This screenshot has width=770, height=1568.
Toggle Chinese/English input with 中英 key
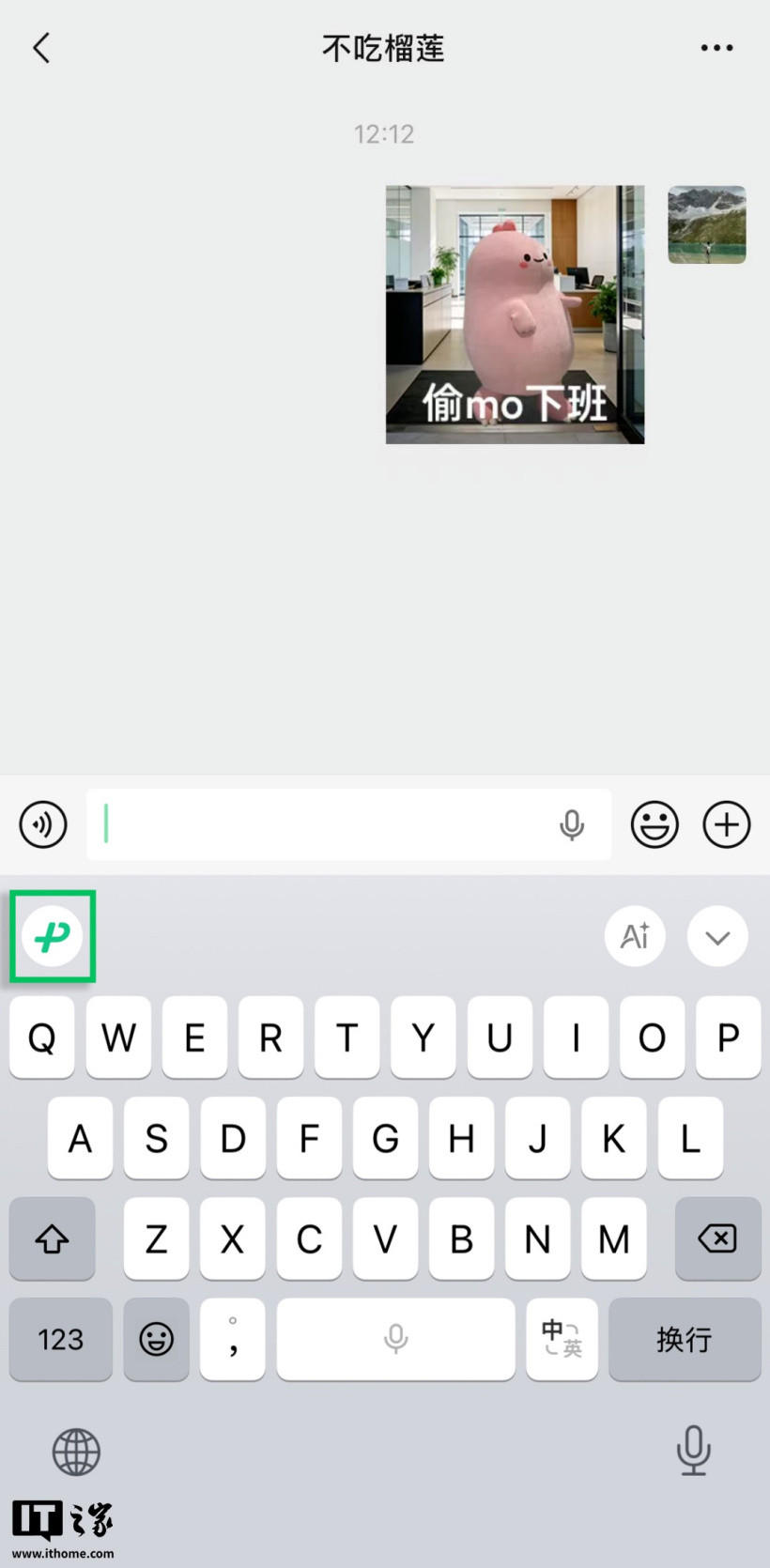point(562,1339)
